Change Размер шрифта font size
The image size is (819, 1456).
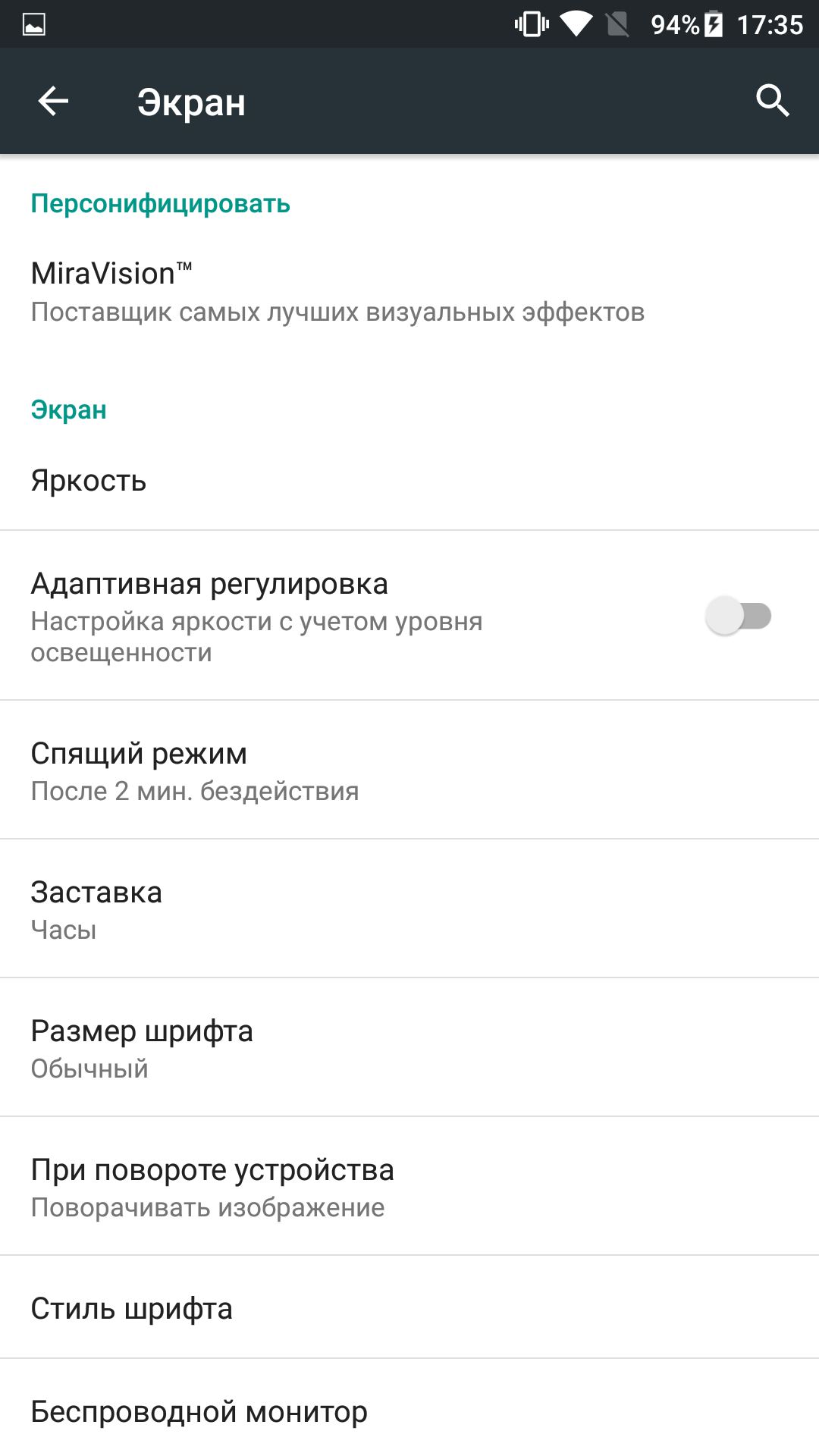pyautogui.click(x=409, y=1047)
